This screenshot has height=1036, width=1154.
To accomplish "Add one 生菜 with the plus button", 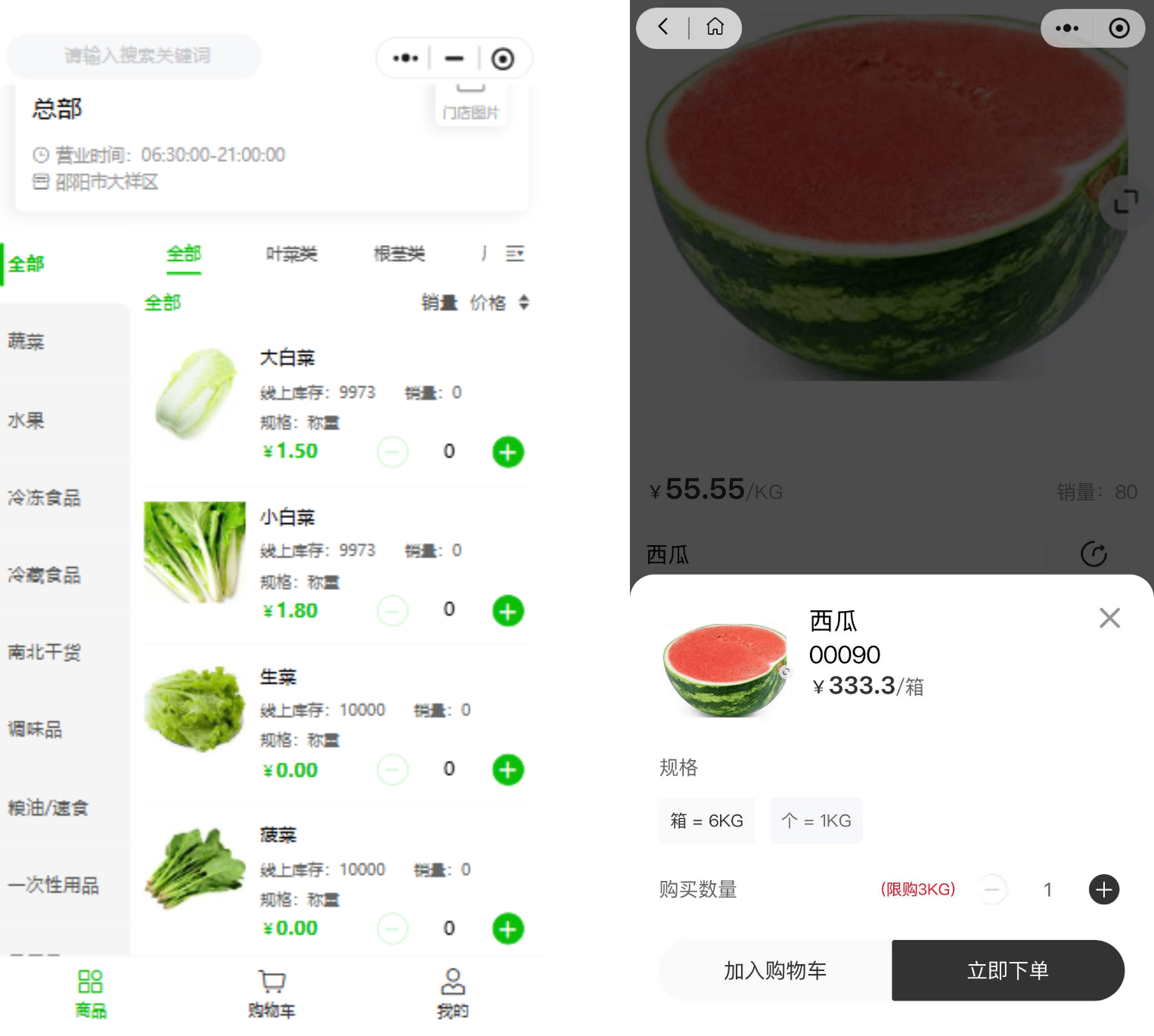I will [x=508, y=770].
